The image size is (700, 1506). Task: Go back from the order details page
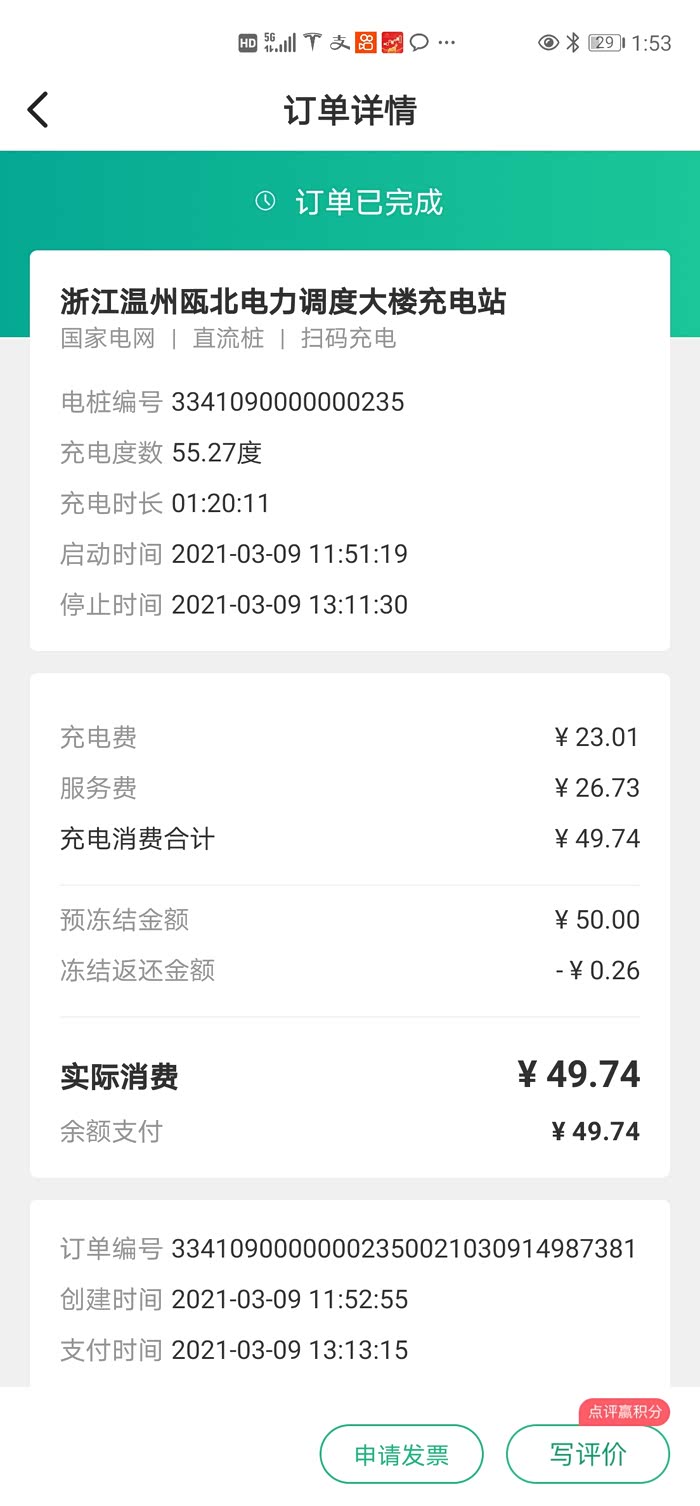[x=38, y=110]
